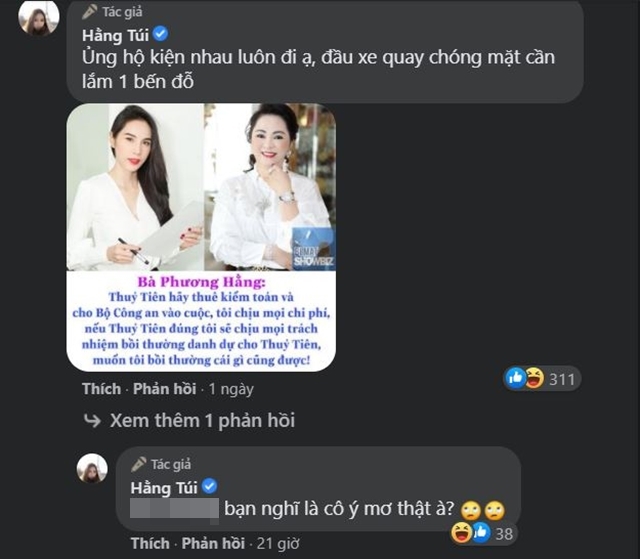Reply to the comment posted 21 giờ ago
This screenshot has width=640, height=559.
point(211,545)
